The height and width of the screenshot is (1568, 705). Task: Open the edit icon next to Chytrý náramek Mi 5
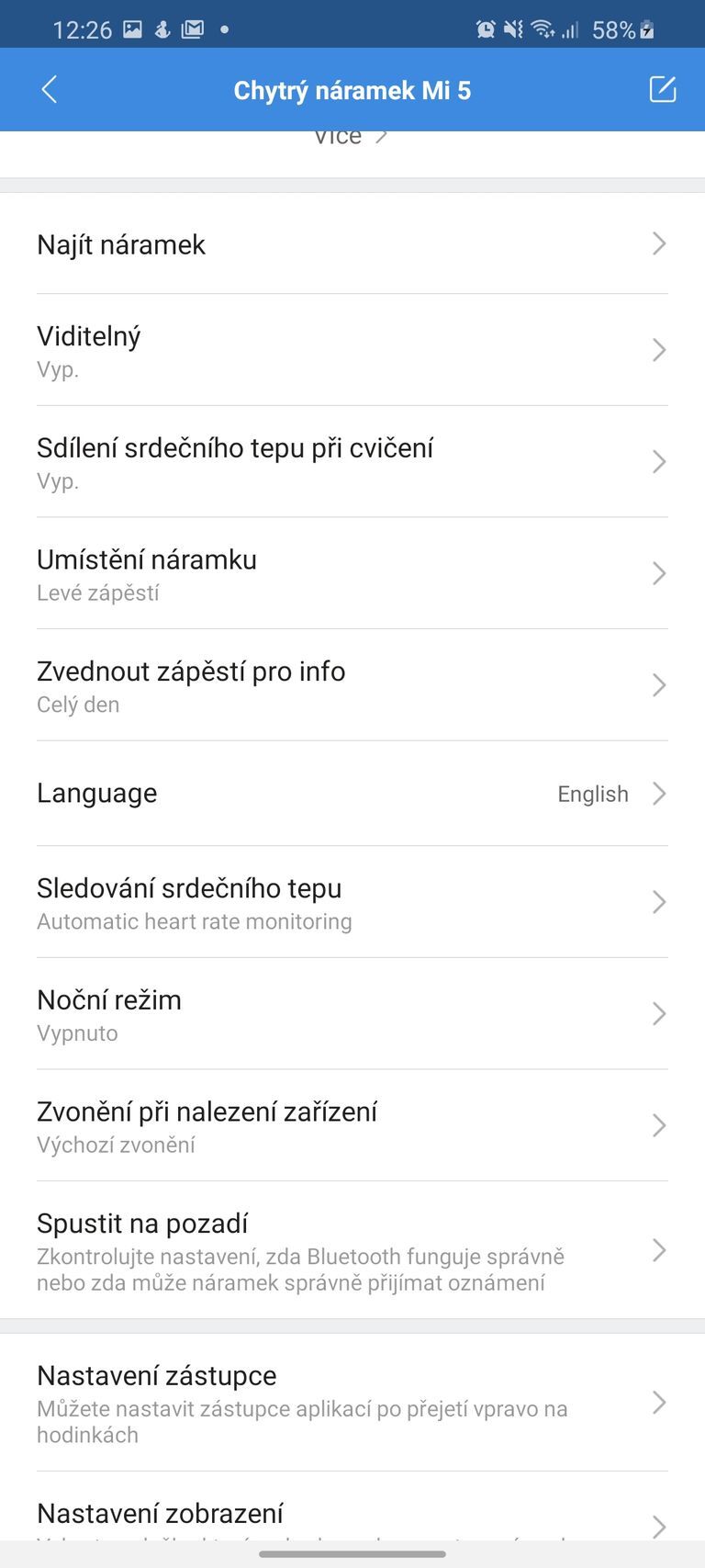[661, 89]
